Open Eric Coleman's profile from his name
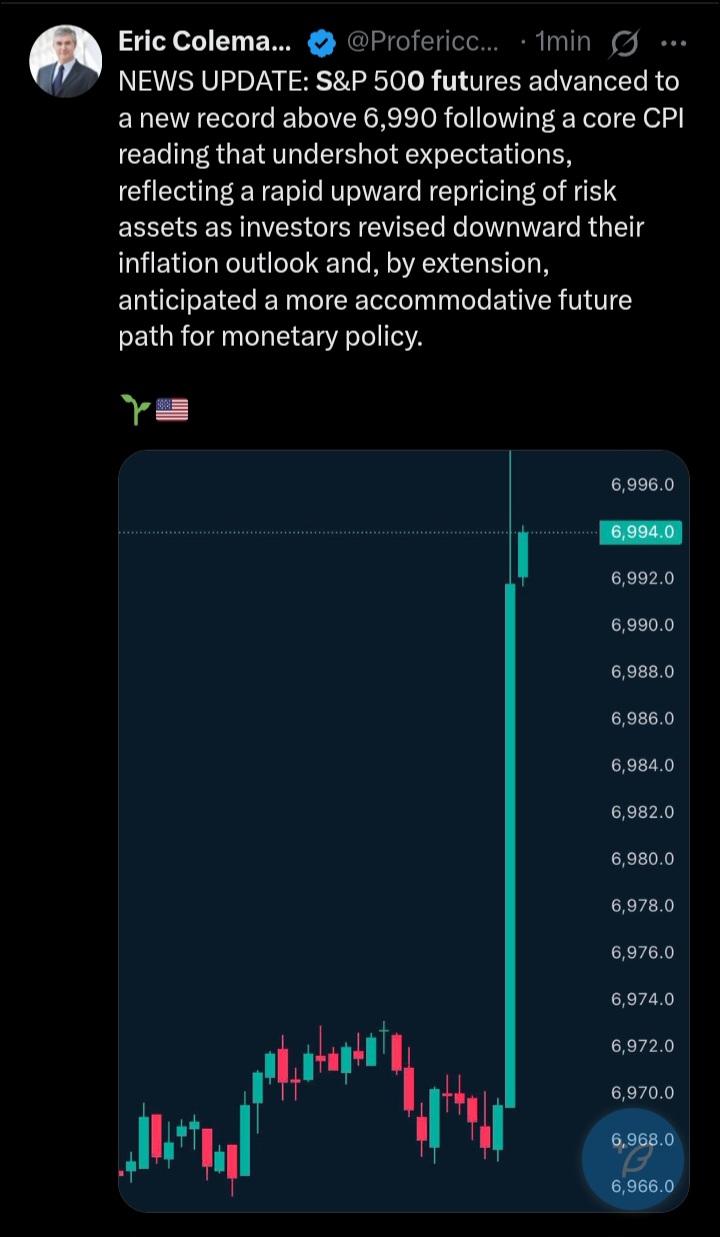 207,42
